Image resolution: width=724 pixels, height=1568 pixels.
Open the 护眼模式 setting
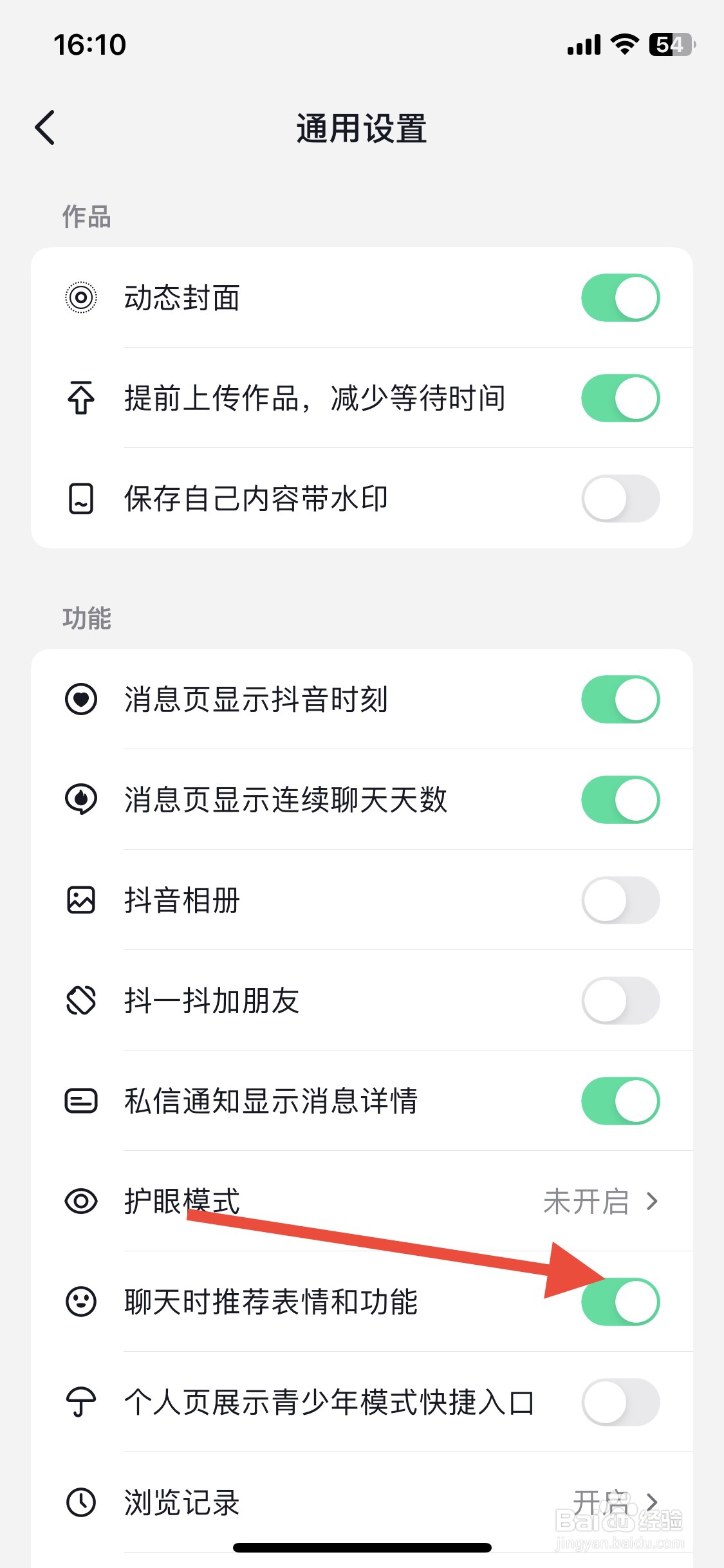point(362,1202)
